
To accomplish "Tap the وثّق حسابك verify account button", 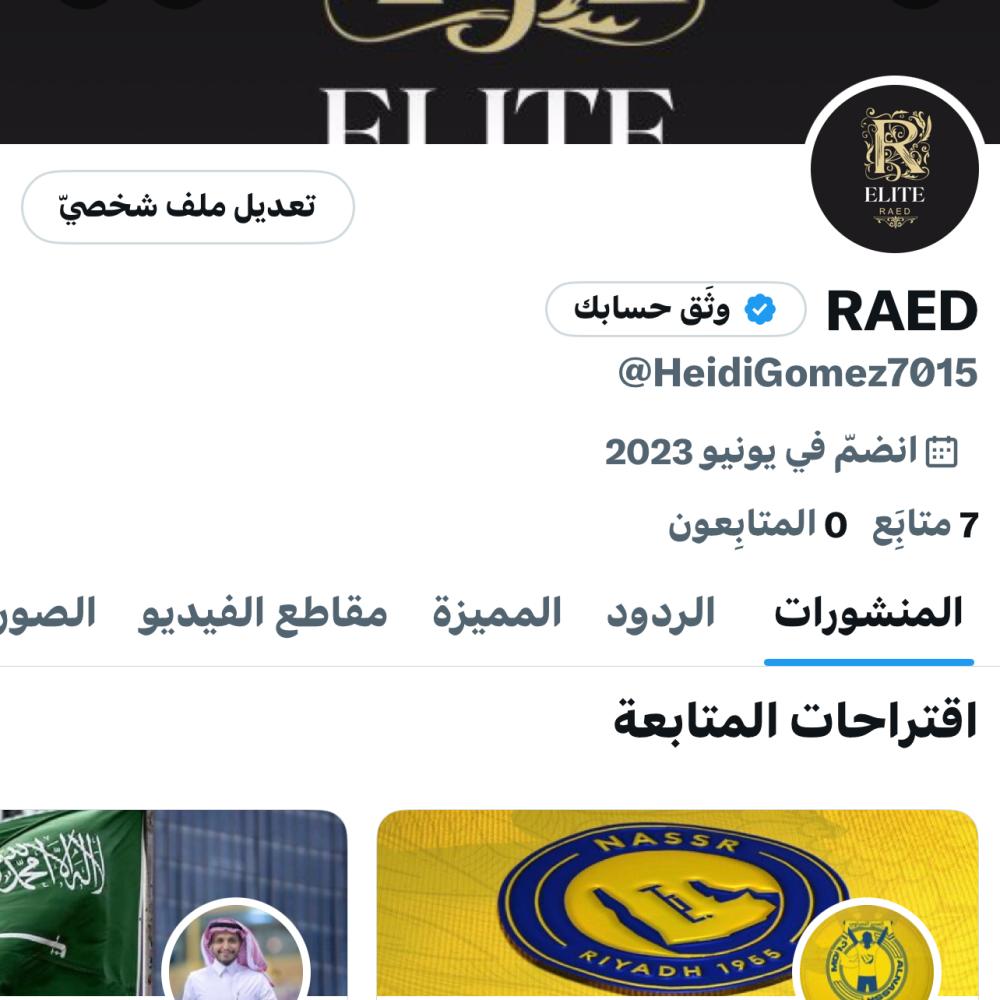I will tap(675, 310).
